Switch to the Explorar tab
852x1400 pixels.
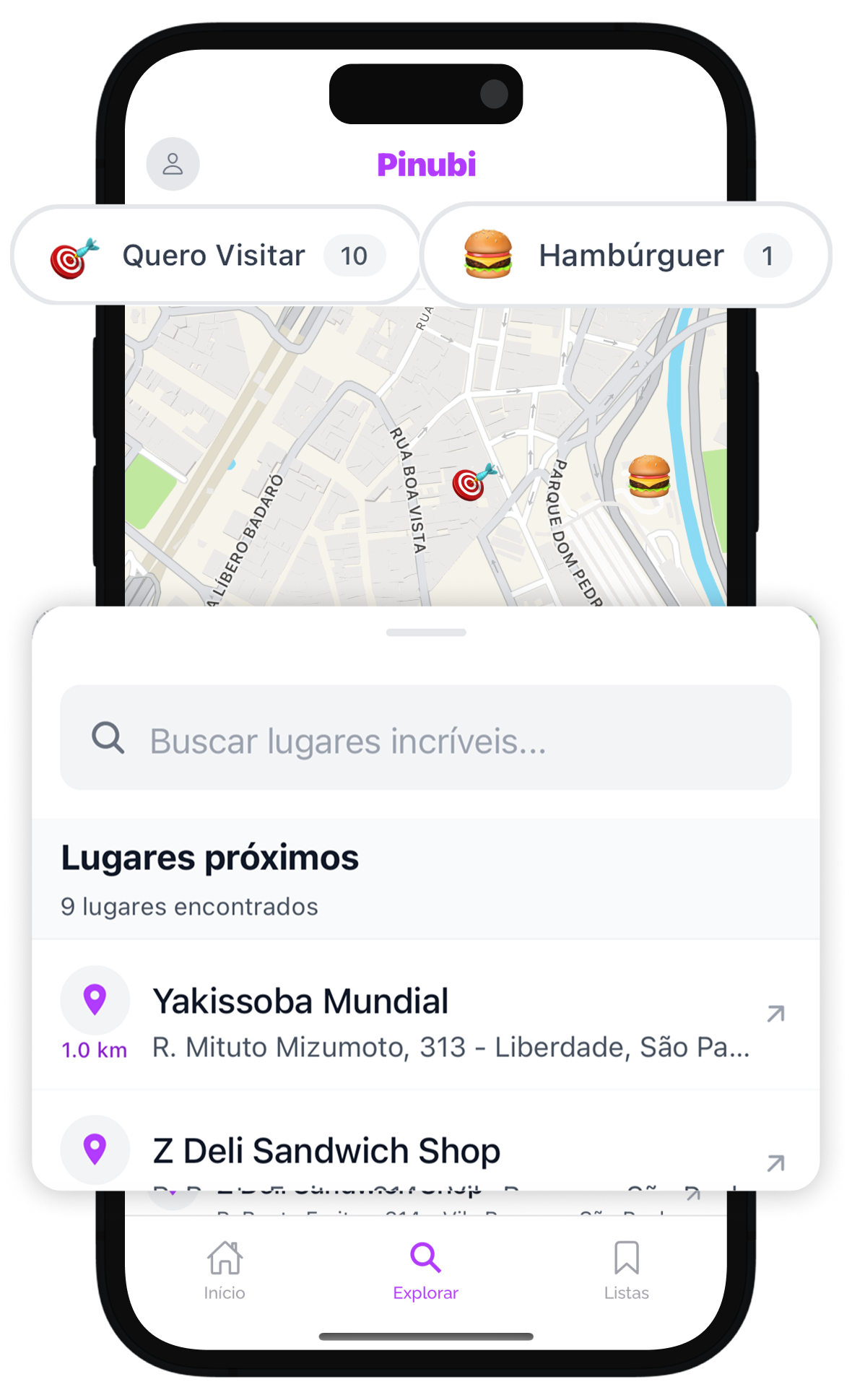coord(425,1274)
